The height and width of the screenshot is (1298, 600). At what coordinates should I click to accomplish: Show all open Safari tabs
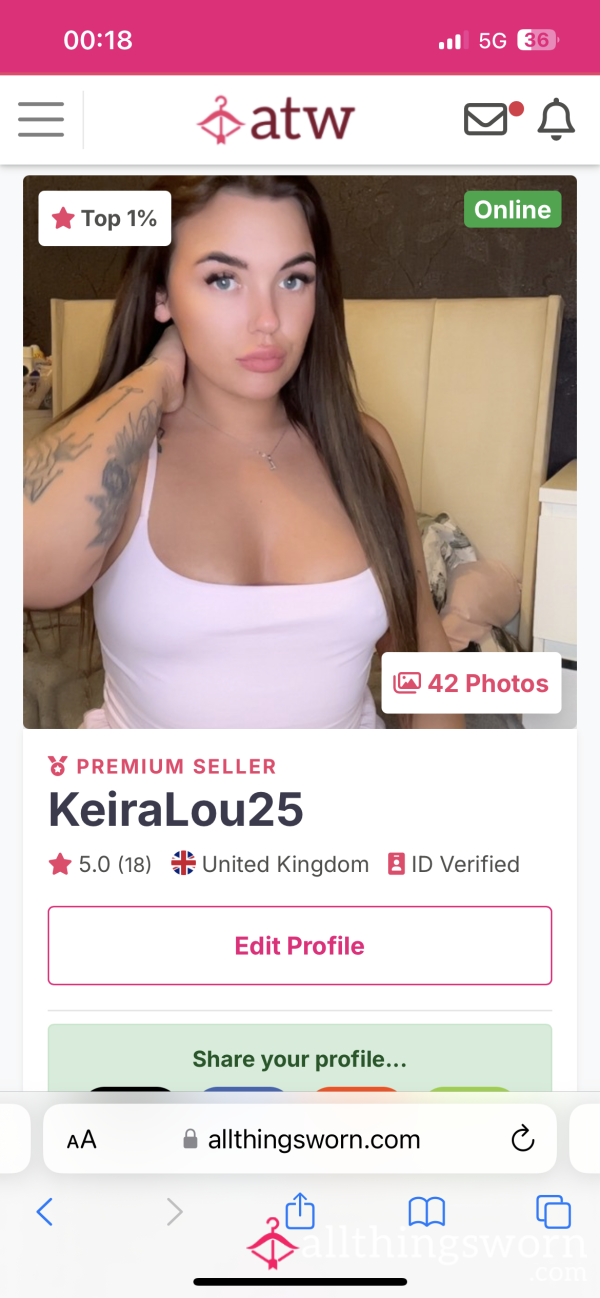553,1212
